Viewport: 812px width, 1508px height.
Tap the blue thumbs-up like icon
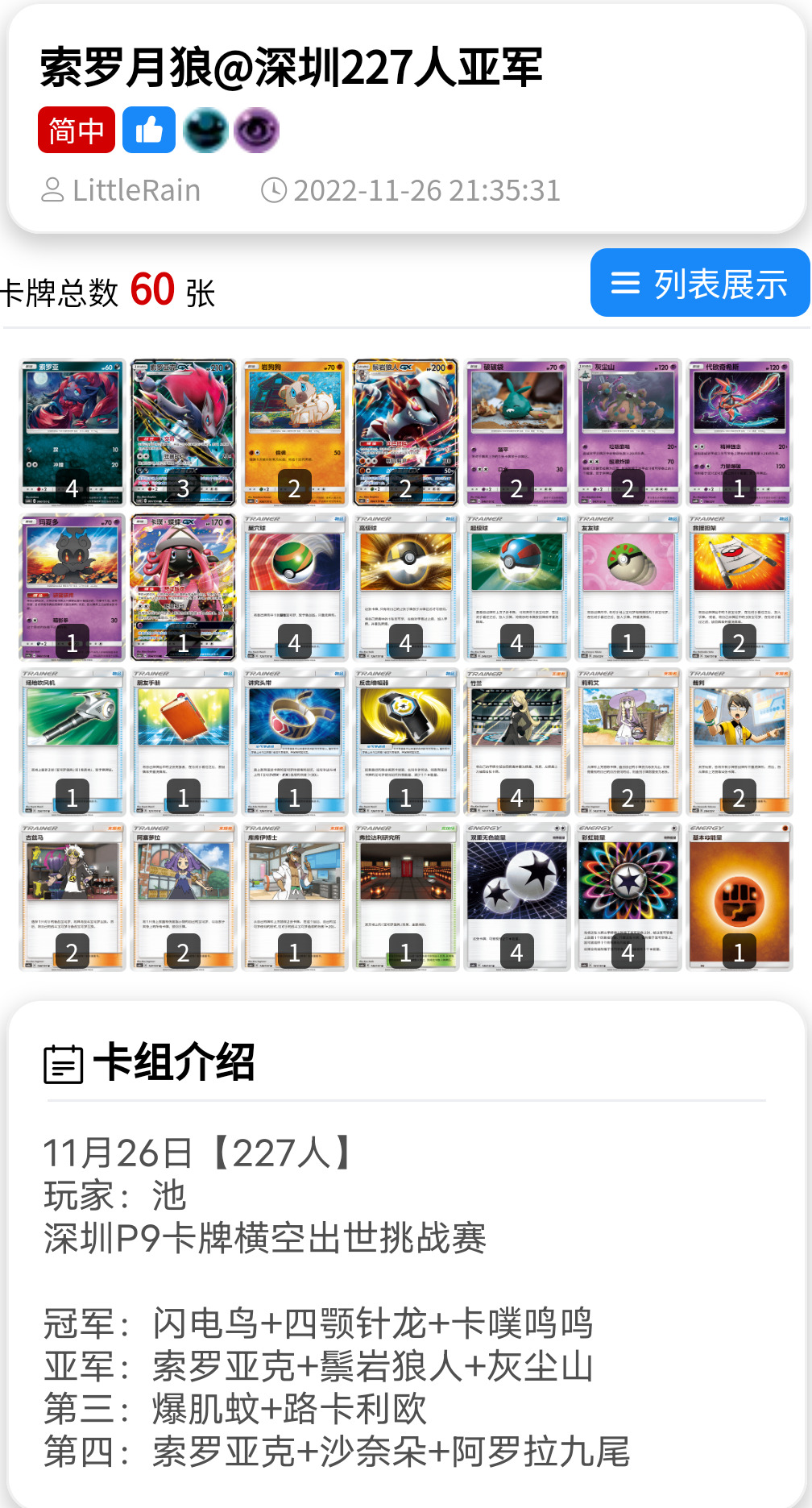coord(149,130)
